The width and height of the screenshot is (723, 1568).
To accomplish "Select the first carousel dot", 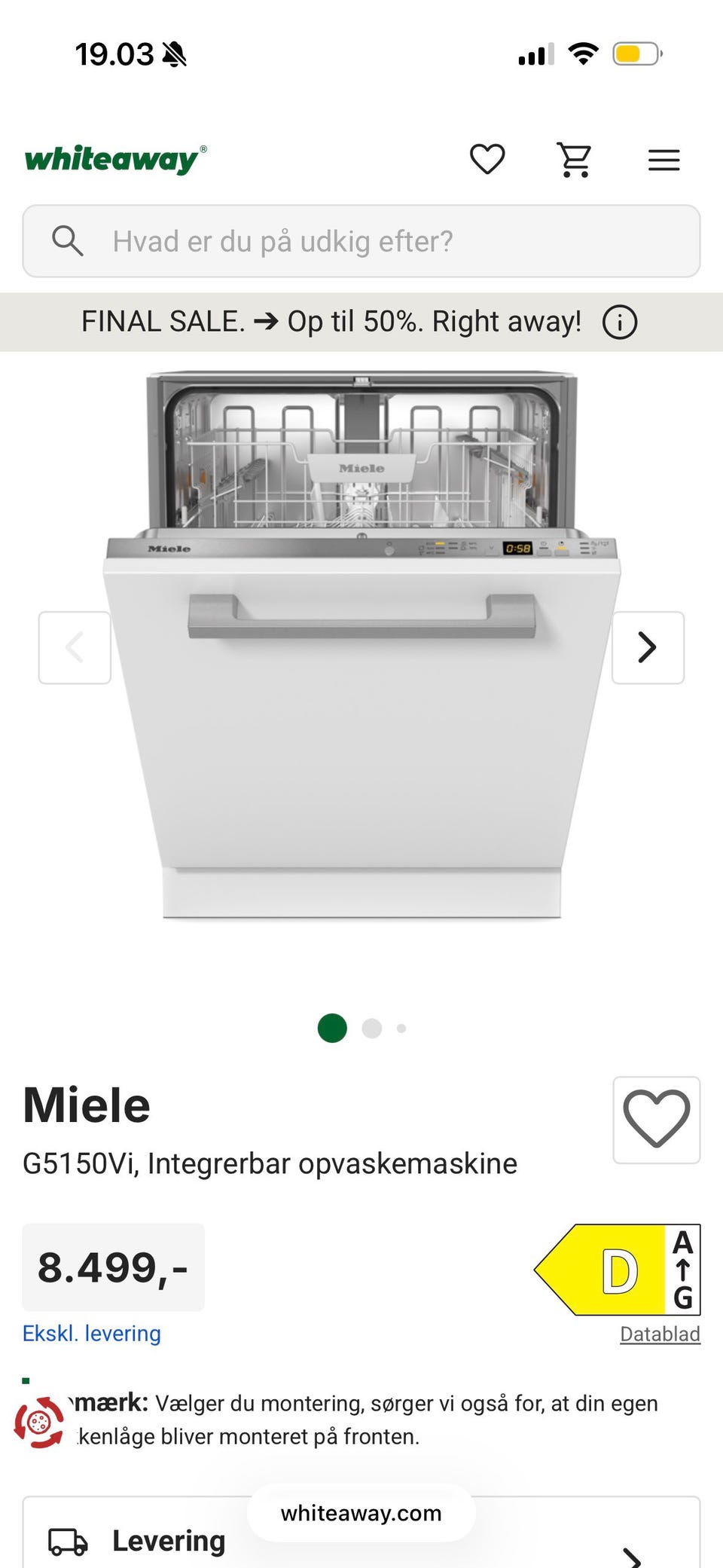I will pyautogui.click(x=331, y=1028).
